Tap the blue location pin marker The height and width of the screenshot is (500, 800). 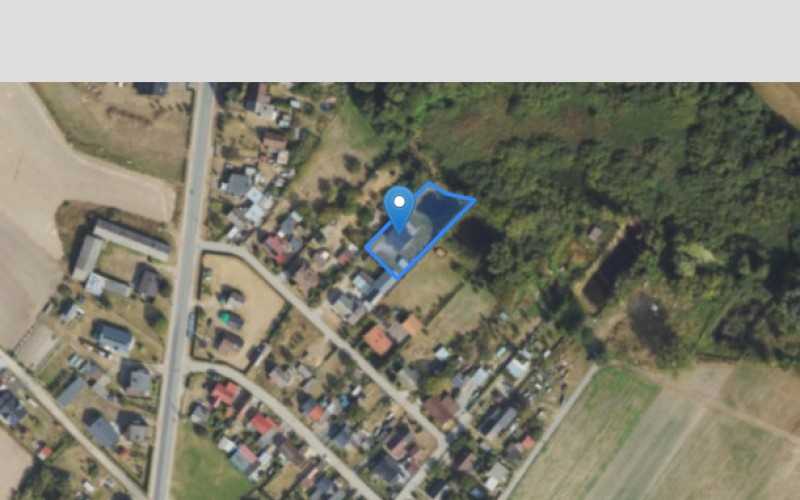[399, 206]
